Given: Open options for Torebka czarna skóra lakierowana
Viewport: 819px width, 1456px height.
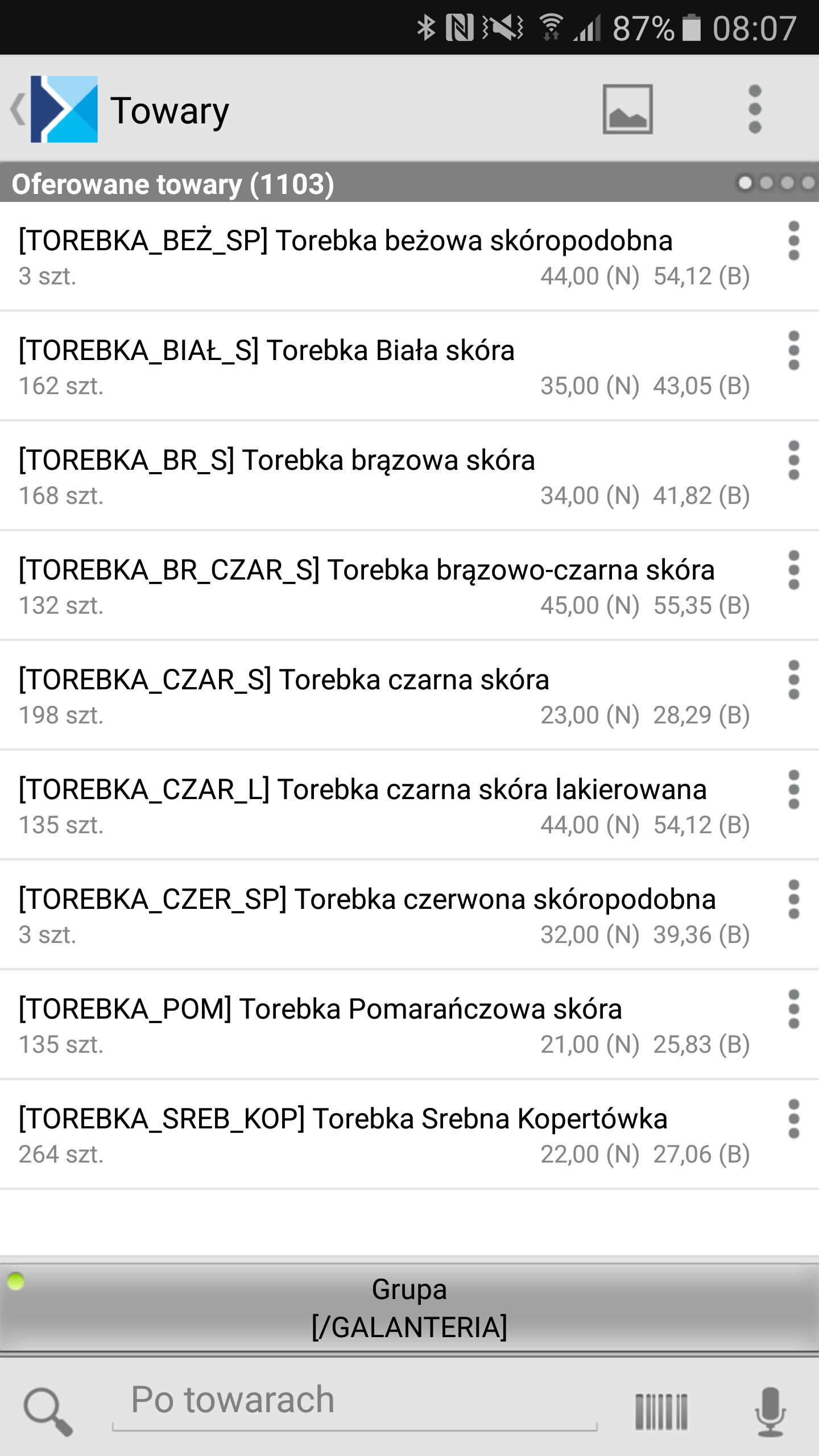Looking at the screenshot, I should coord(794,789).
